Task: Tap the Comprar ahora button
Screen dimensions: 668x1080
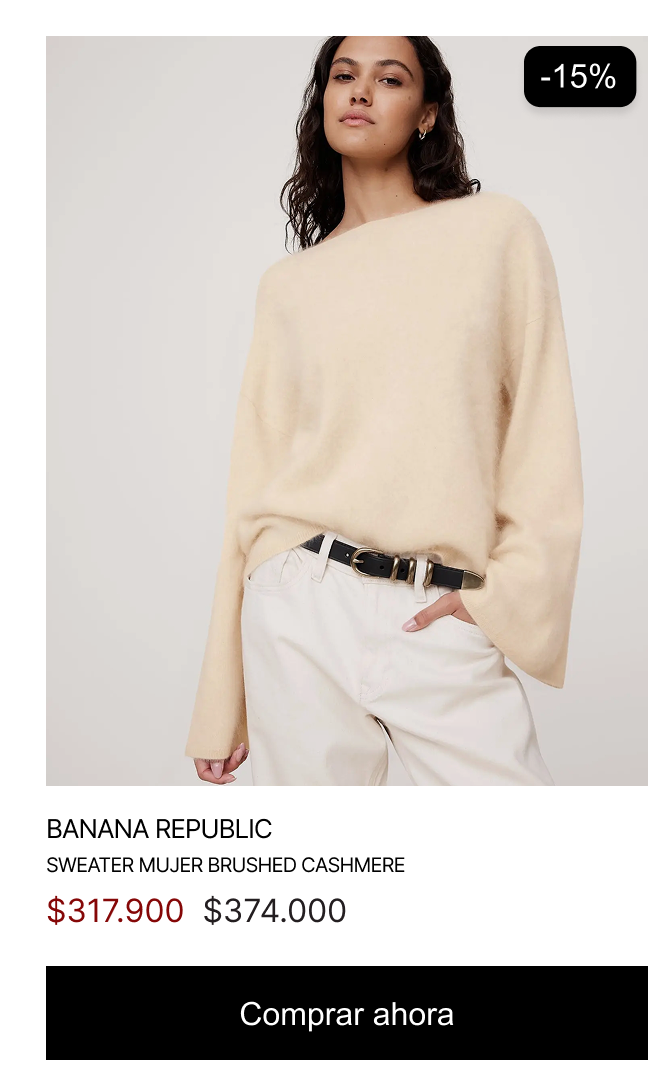Action: pos(347,1013)
